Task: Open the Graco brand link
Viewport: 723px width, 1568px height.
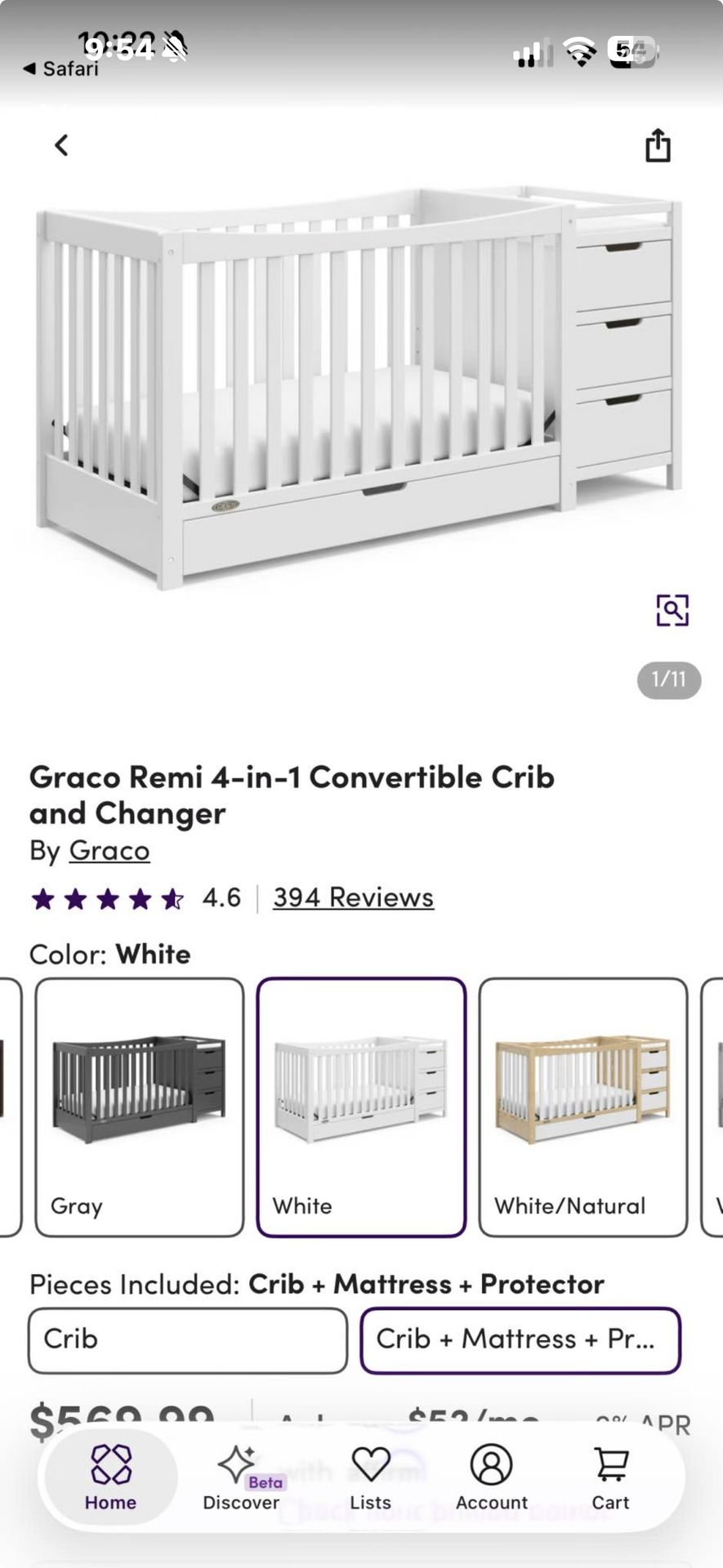Action: click(109, 850)
